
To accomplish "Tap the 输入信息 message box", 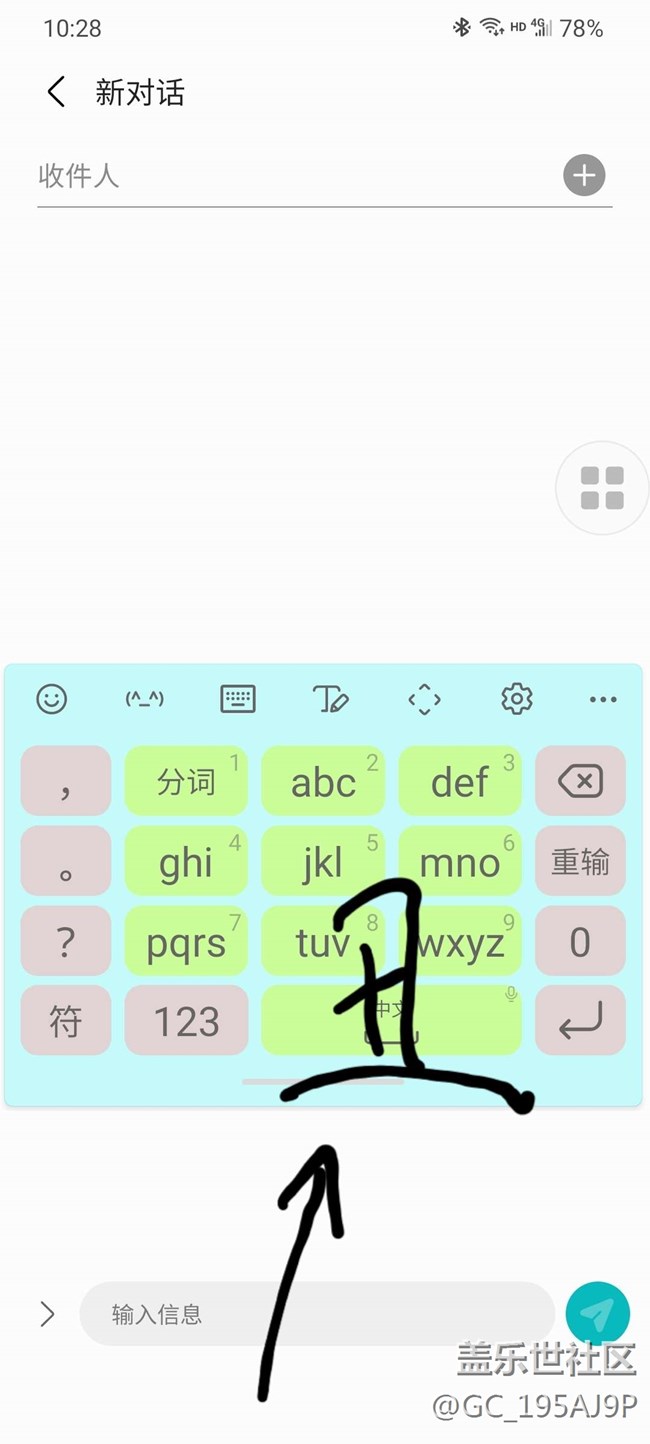I will click(x=316, y=1314).
